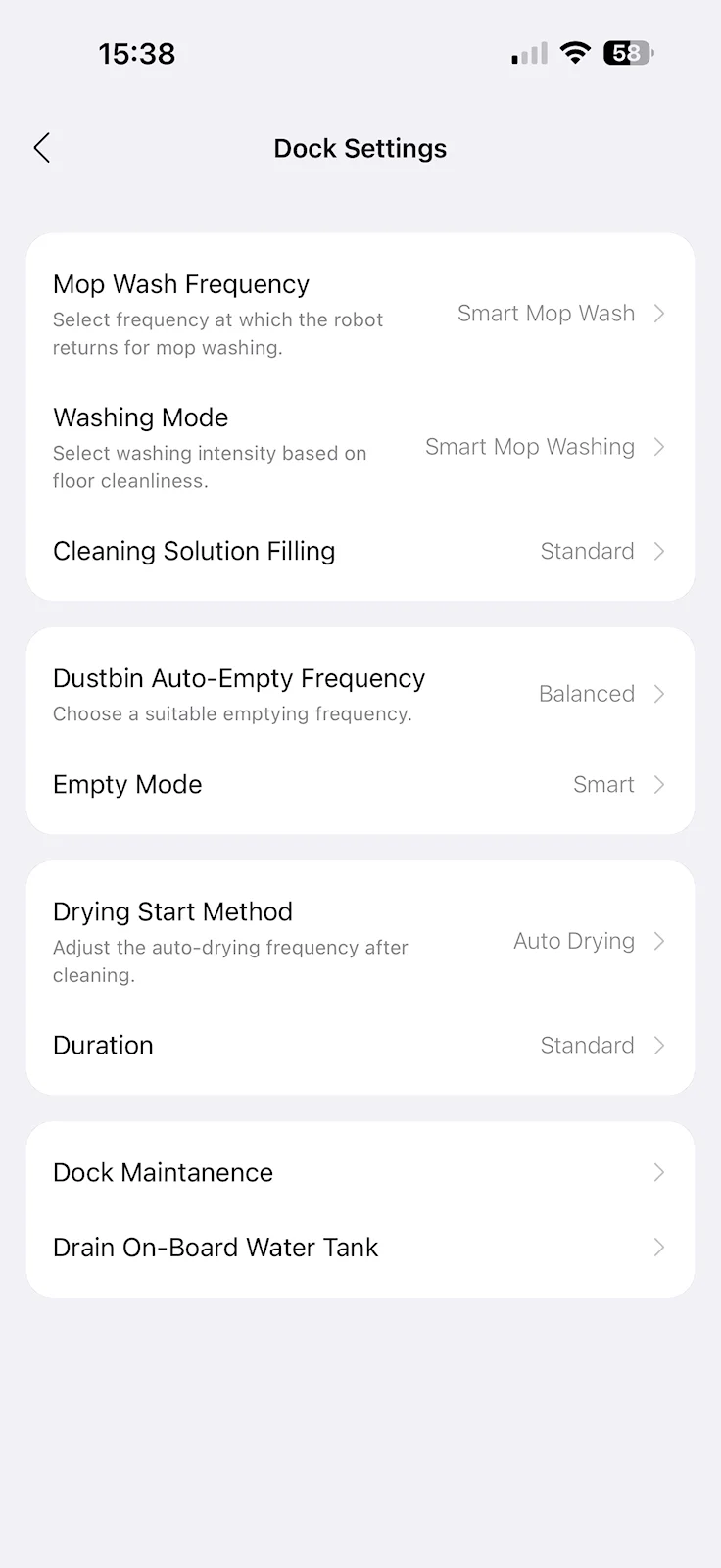The height and width of the screenshot is (1568, 721).
Task: Select the Empty Mode row
Action: click(x=360, y=784)
